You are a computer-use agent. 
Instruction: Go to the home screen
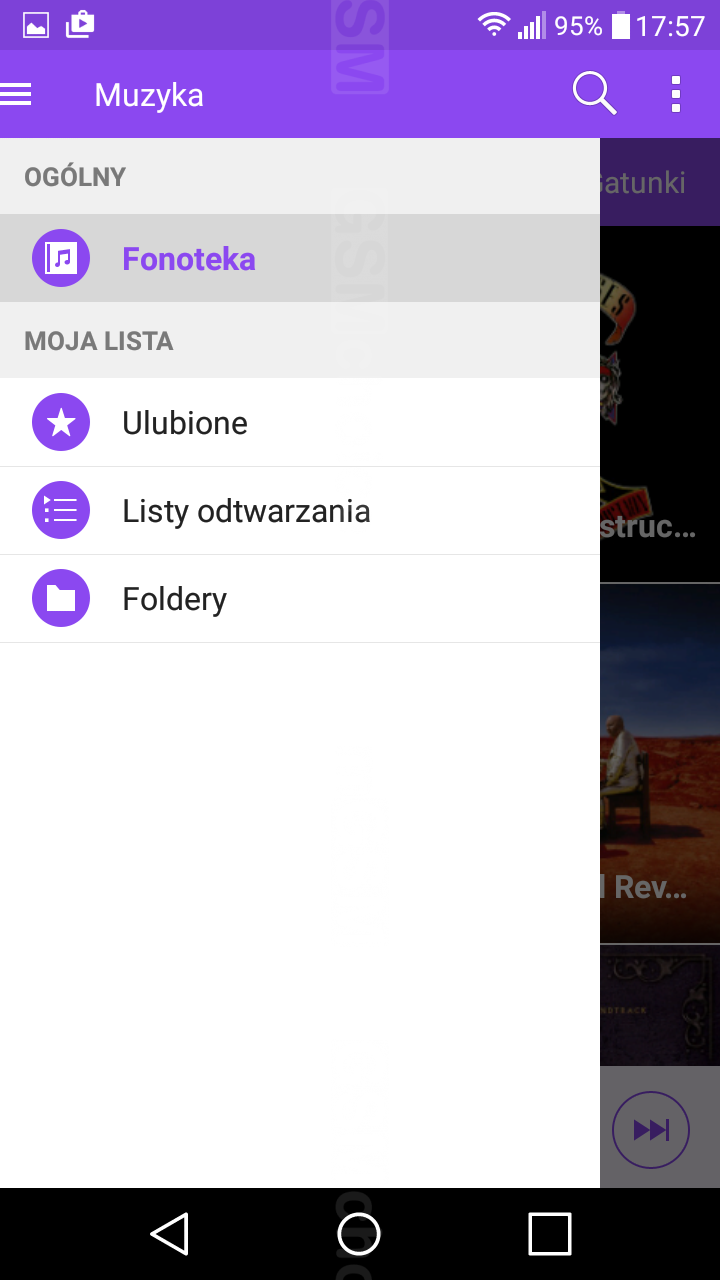click(359, 1234)
